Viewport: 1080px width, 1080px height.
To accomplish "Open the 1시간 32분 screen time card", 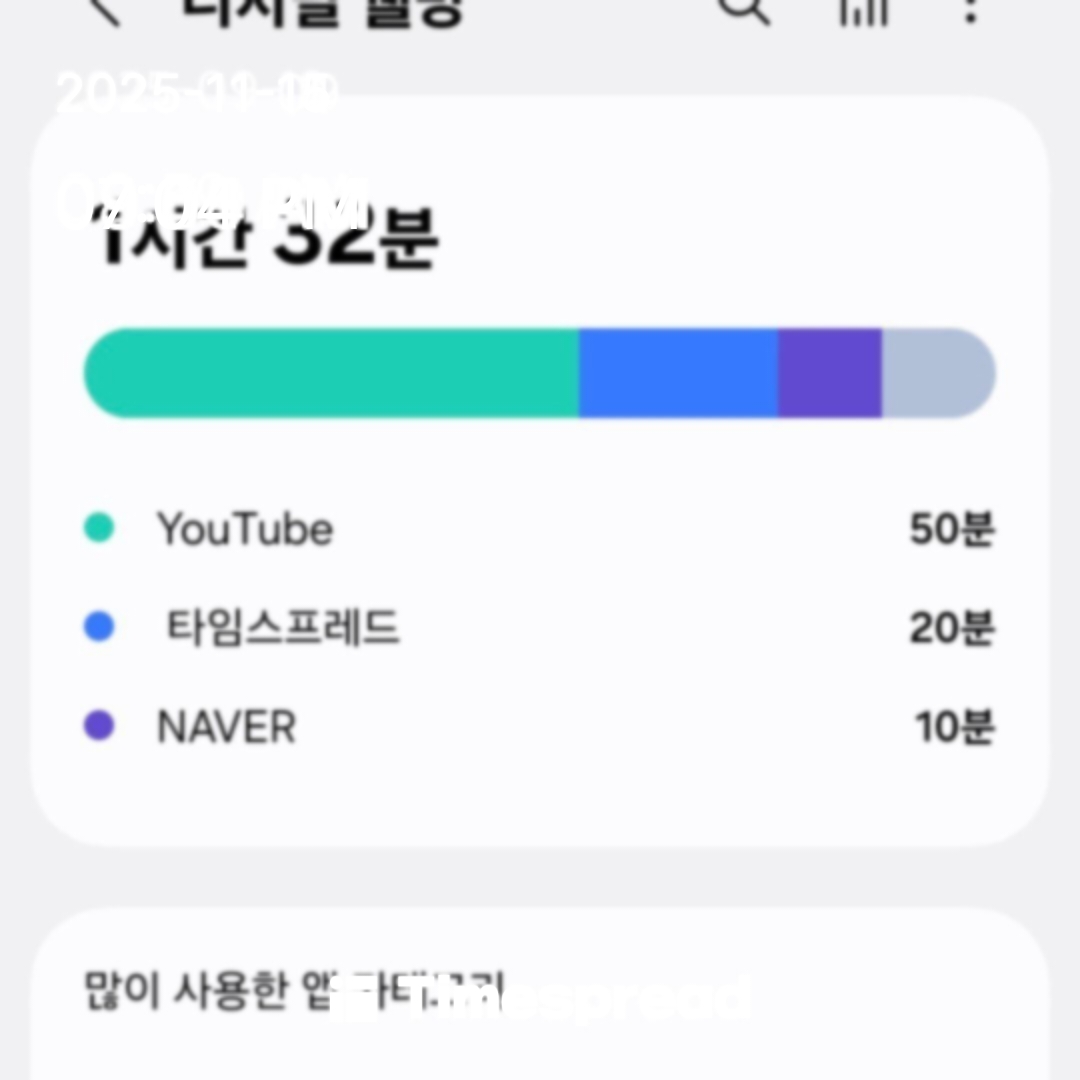I will click(x=540, y=470).
